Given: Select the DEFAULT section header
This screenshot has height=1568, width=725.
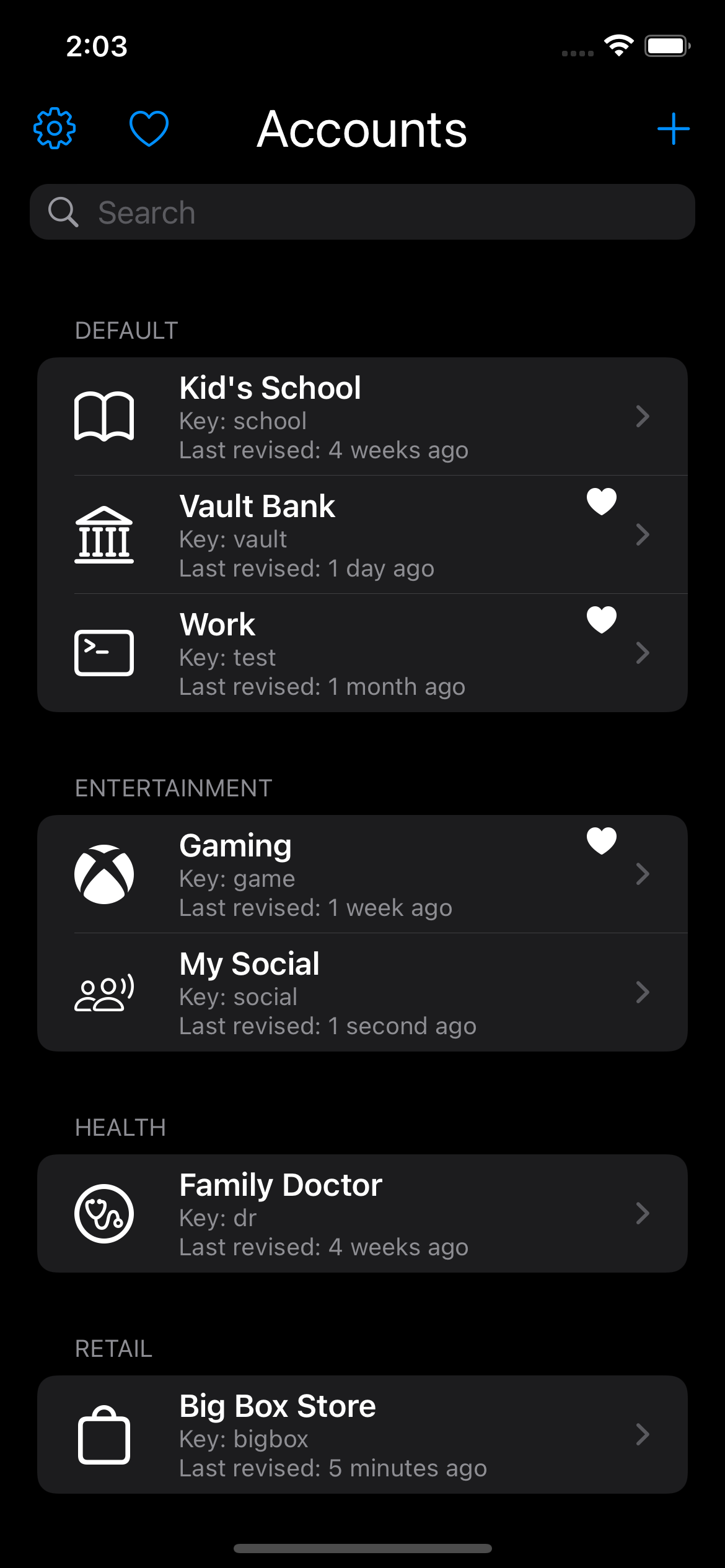Looking at the screenshot, I should [127, 330].
